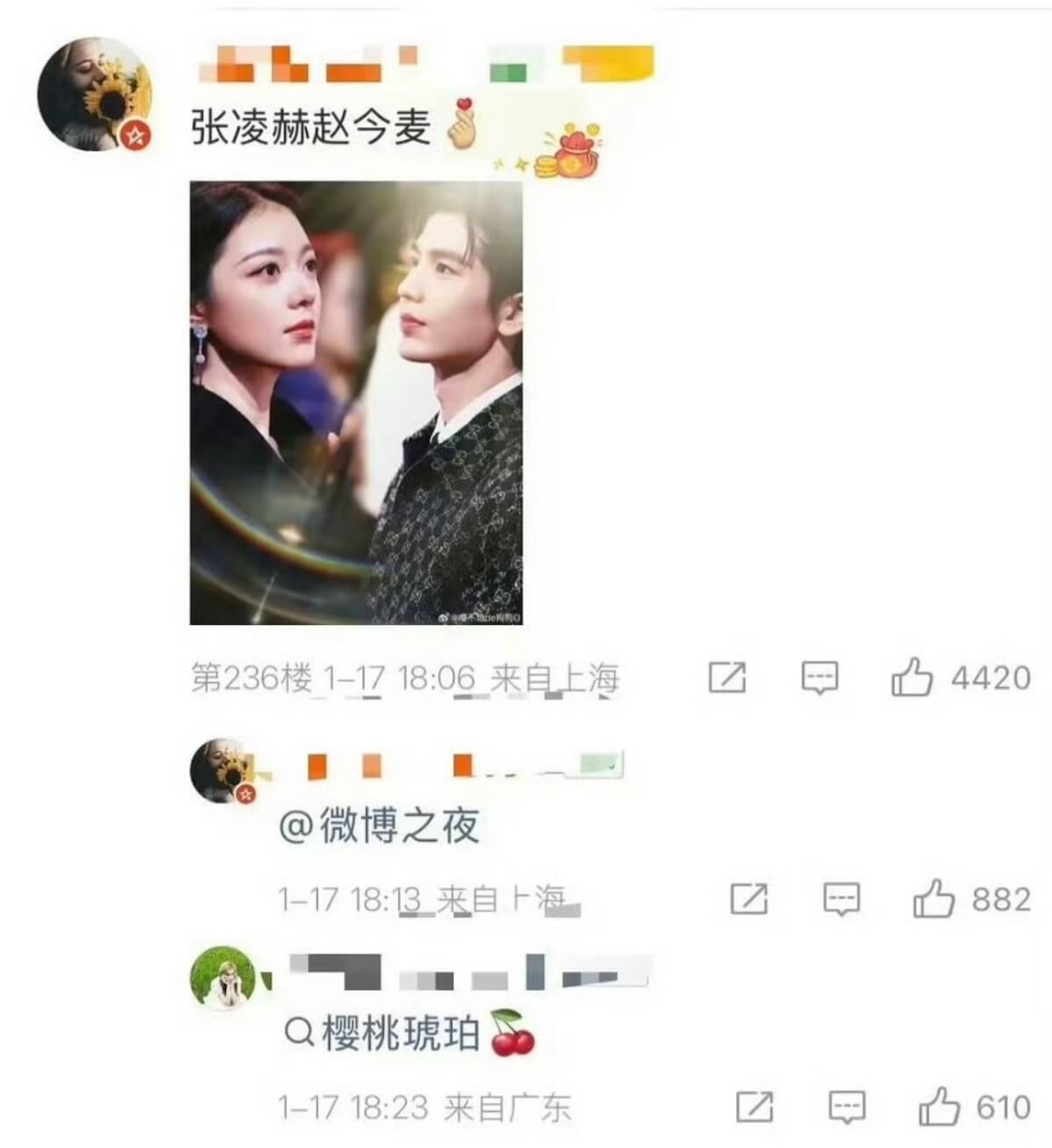Reply to the 第236楼 comment
The width and height of the screenshot is (1052, 1148).
tap(820, 677)
